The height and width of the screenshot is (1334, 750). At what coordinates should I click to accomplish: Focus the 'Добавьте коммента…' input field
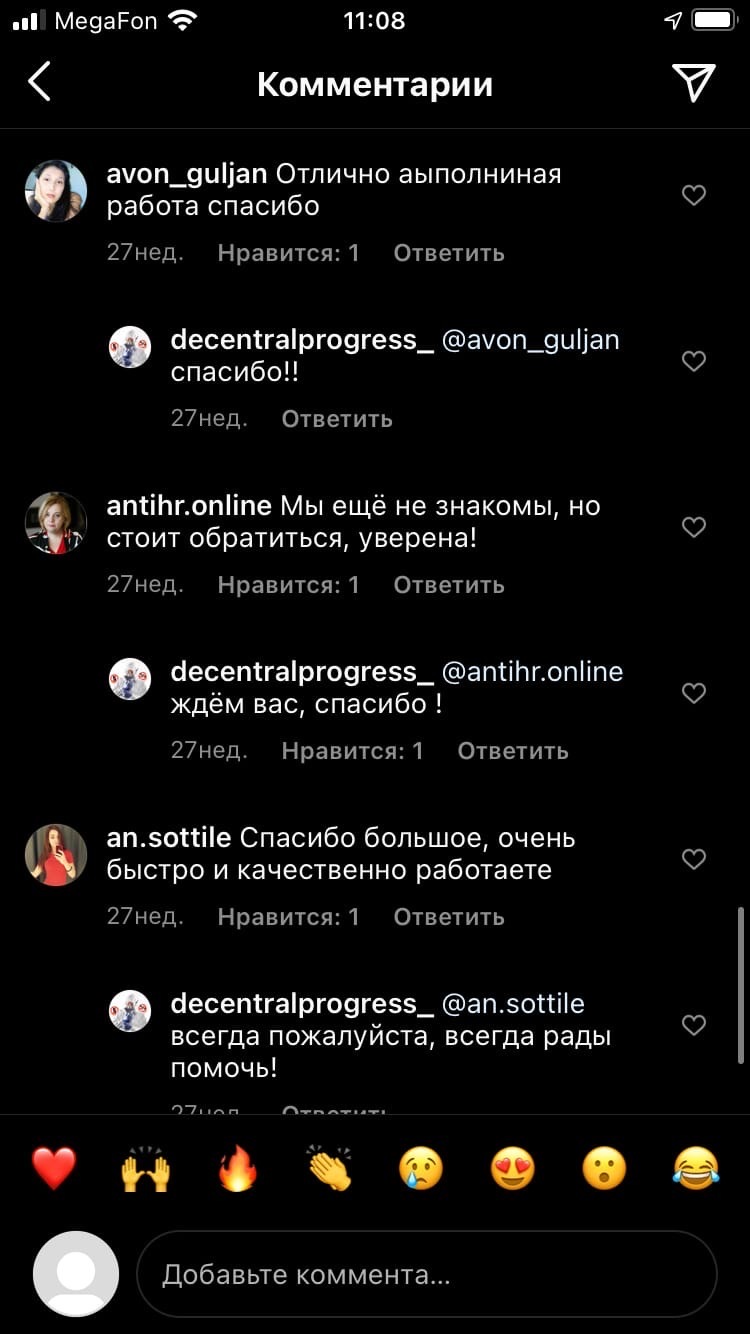426,1274
